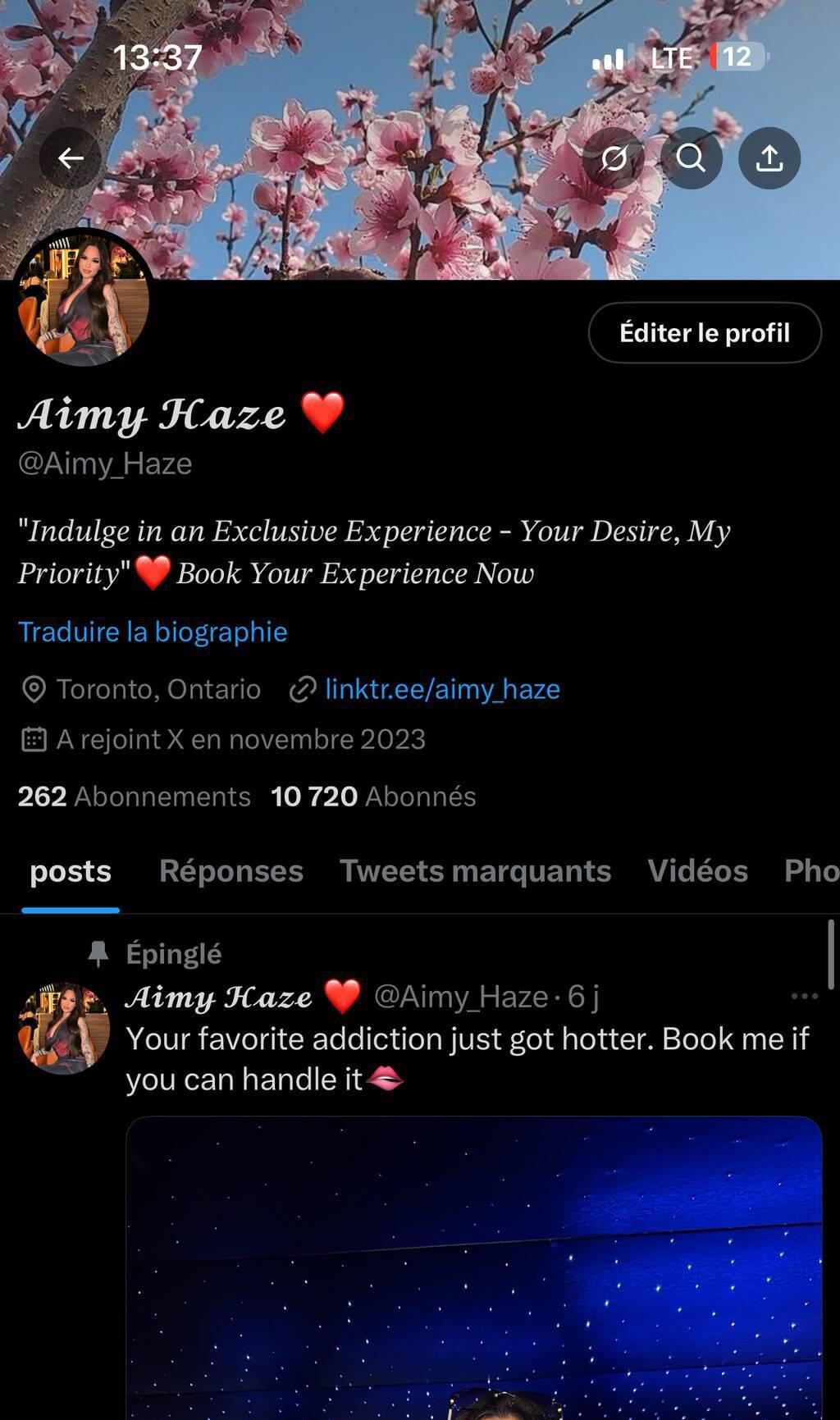Tap Traduire la biographie link

pos(153,632)
